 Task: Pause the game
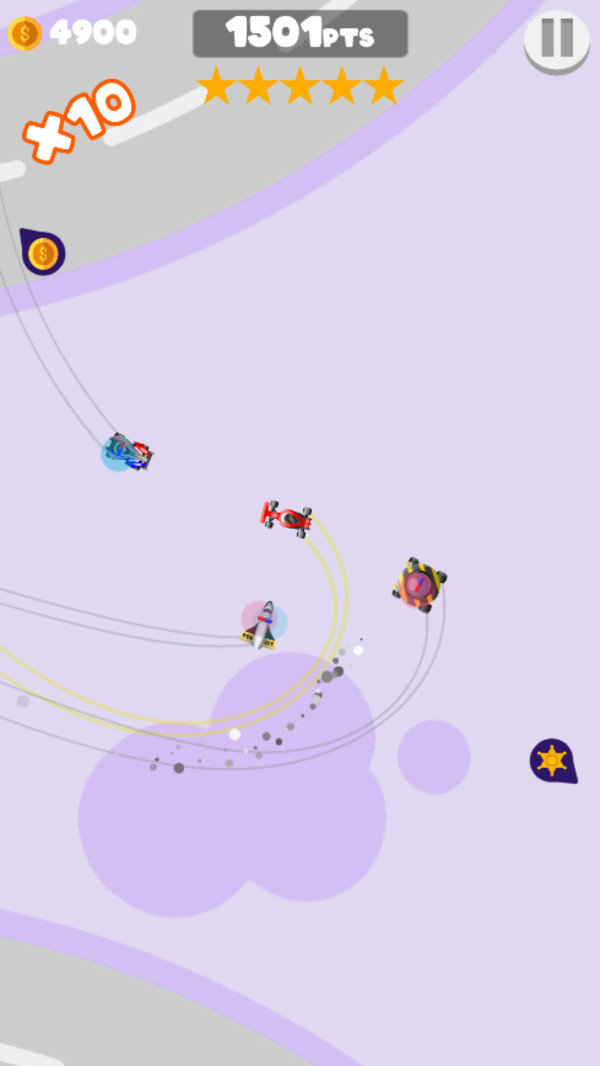tap(556, 39)
